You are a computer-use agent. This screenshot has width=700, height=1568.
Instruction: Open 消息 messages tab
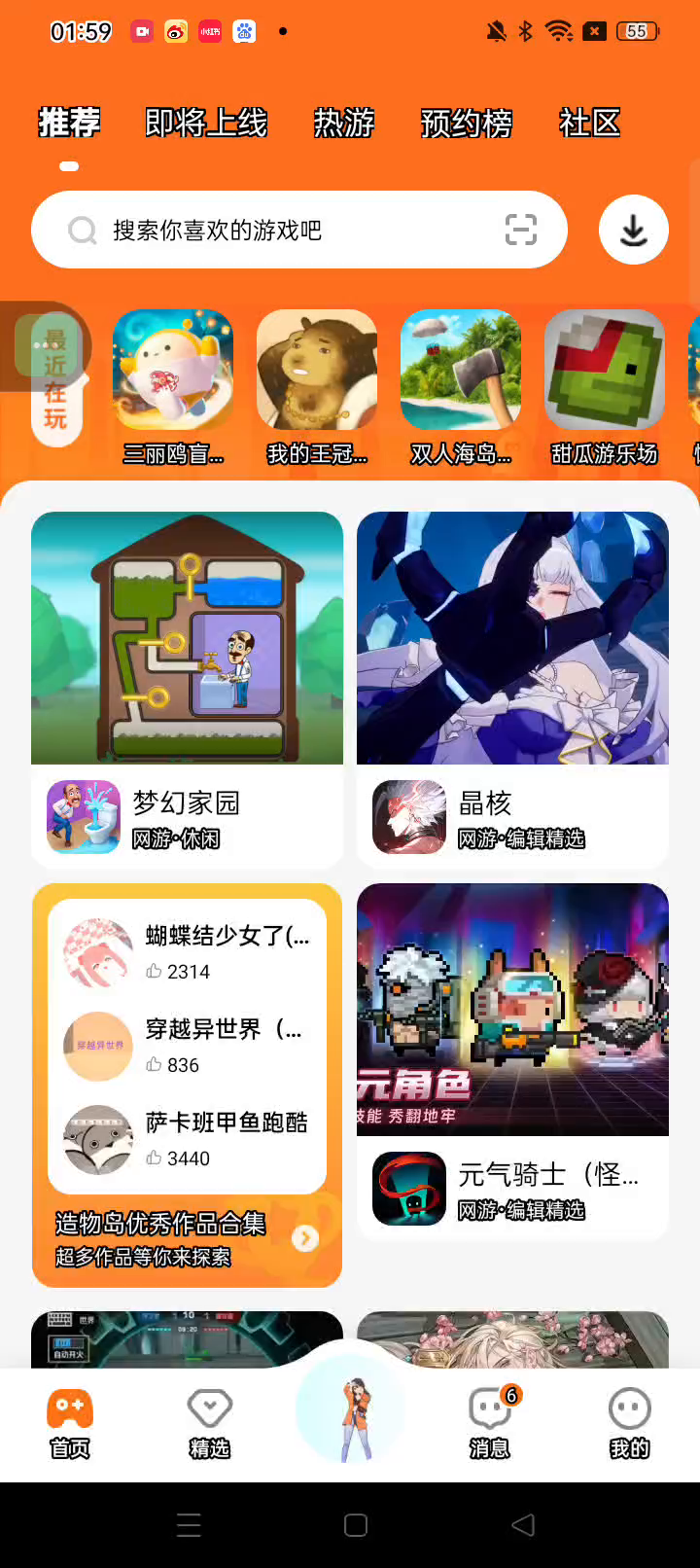tap(490, 1423)
